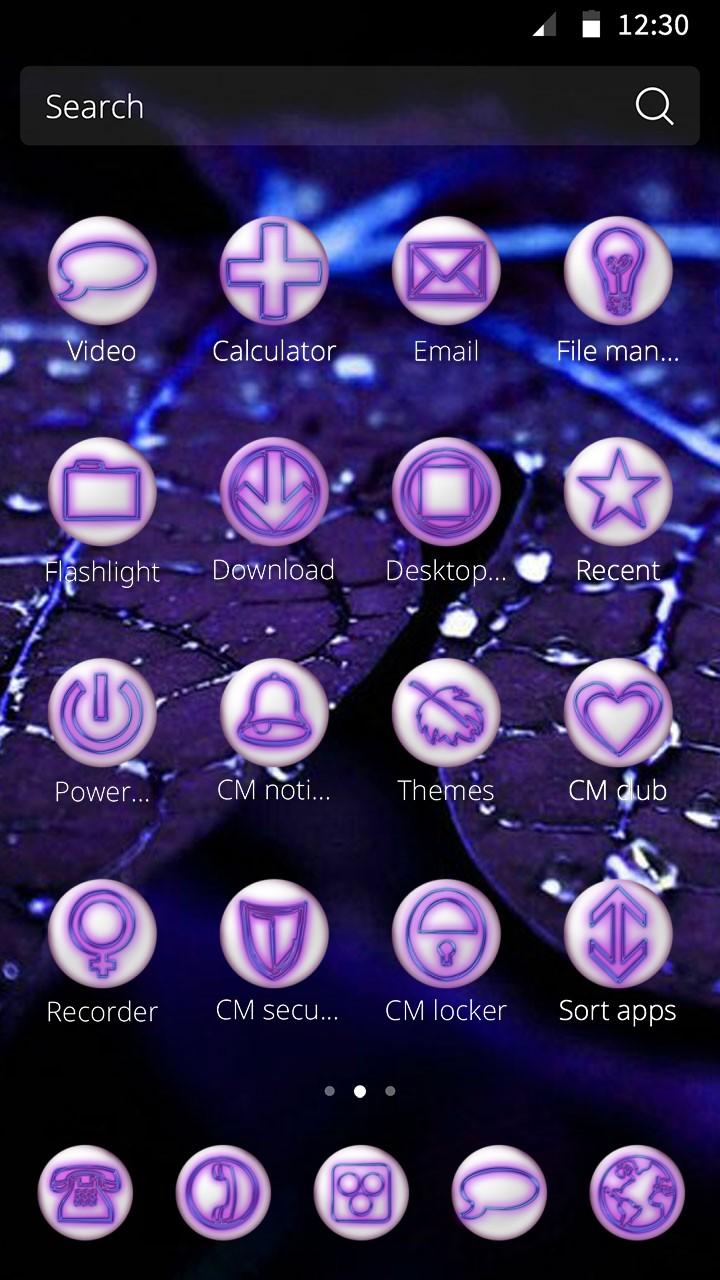This screenshot has width=720, height=1280.
Task: Open the app drawer icon in the dock
Action: pyautogui.click(x=361, y=1193)
